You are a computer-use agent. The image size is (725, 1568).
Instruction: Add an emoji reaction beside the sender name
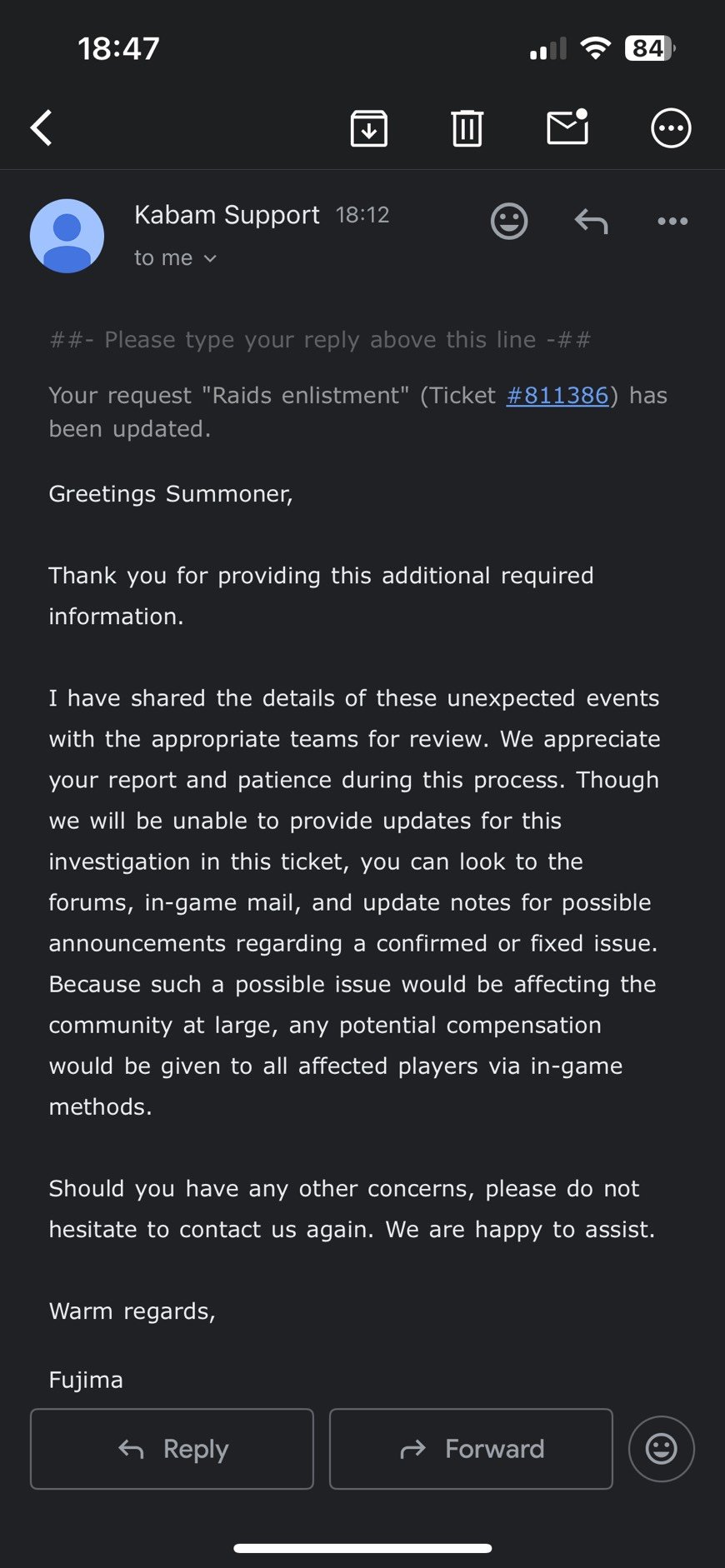pos(509,221)
